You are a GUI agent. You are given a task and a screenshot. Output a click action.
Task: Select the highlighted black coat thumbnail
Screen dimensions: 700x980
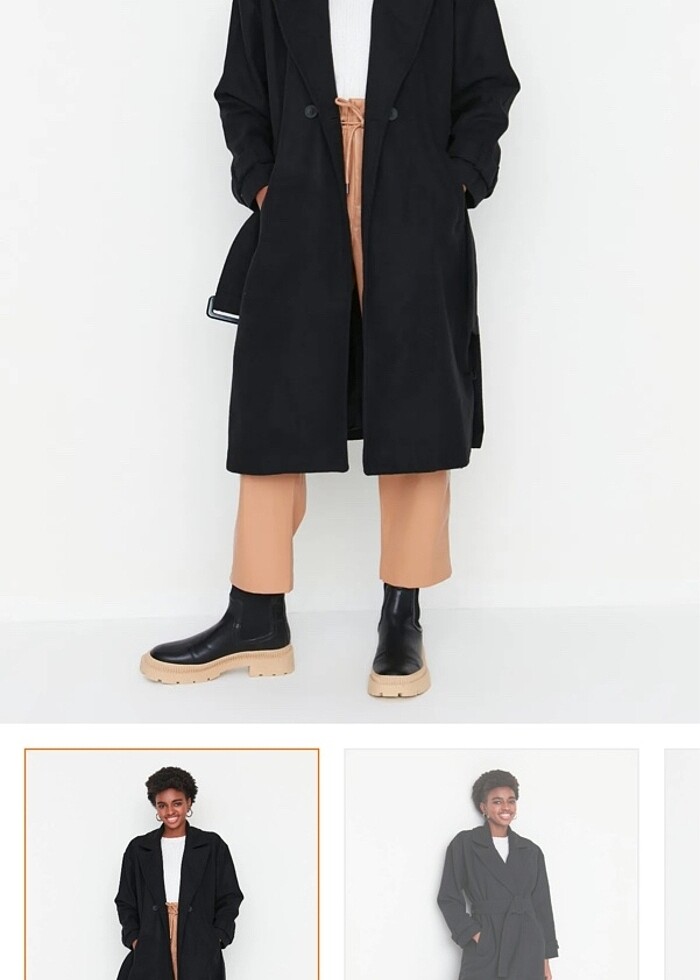click(x=172, y=865)
